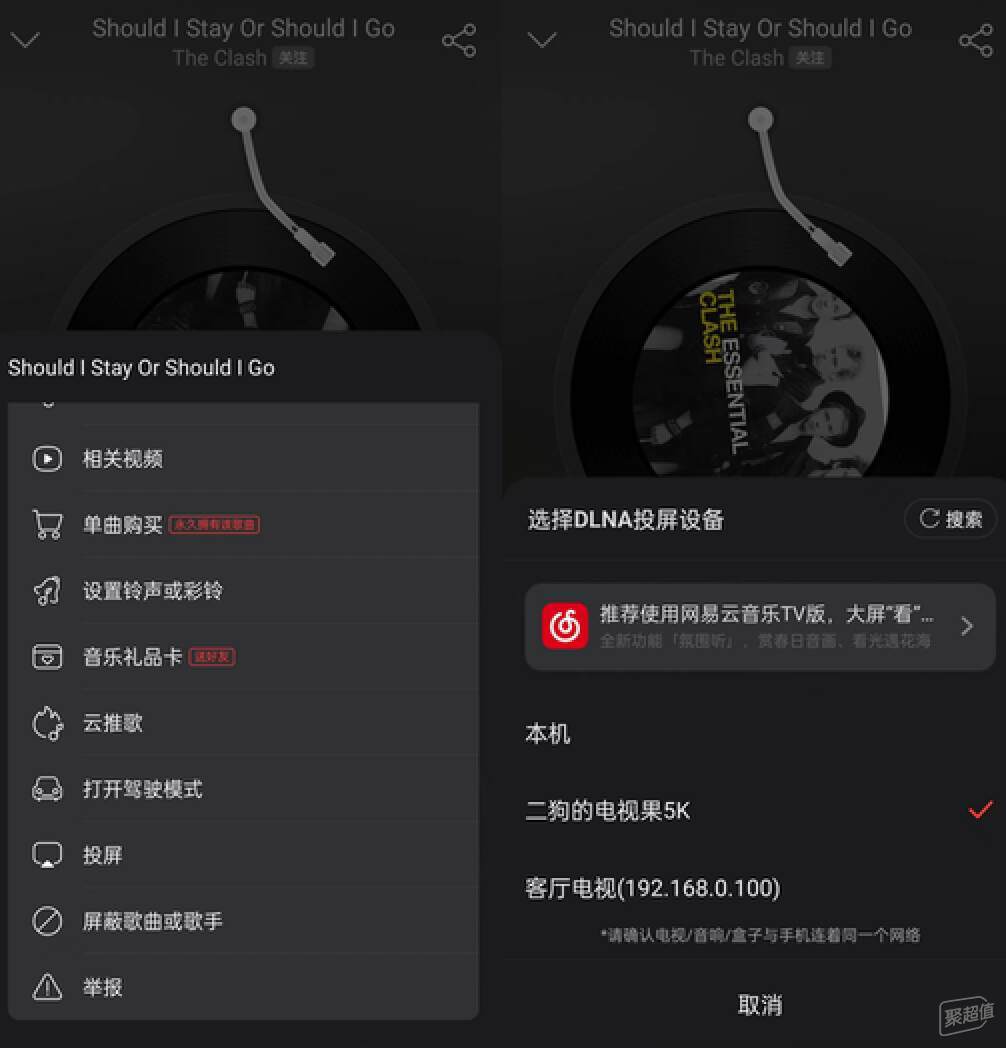The width and height of the screenshot is (1006, 1048).
Task: Turn on 打开驾驶模式 driving mode
Action: tap(142, 789)
